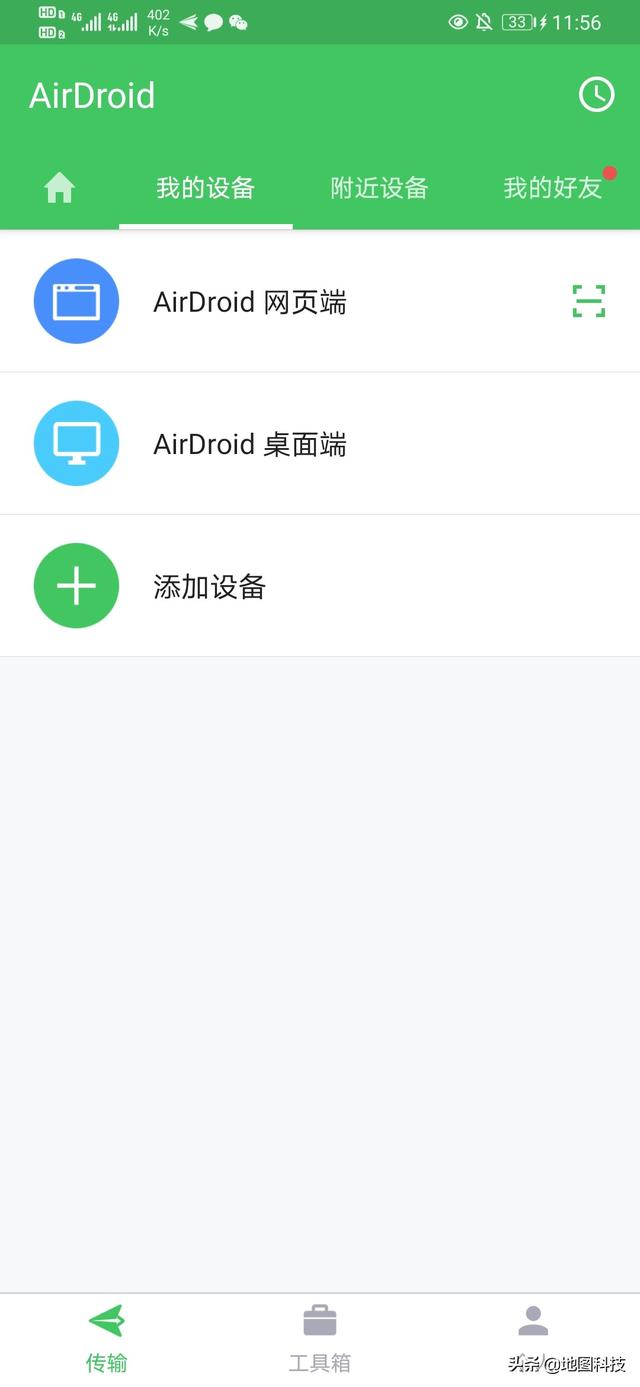Open AirDroid 网页端 row

coord(320,301)
